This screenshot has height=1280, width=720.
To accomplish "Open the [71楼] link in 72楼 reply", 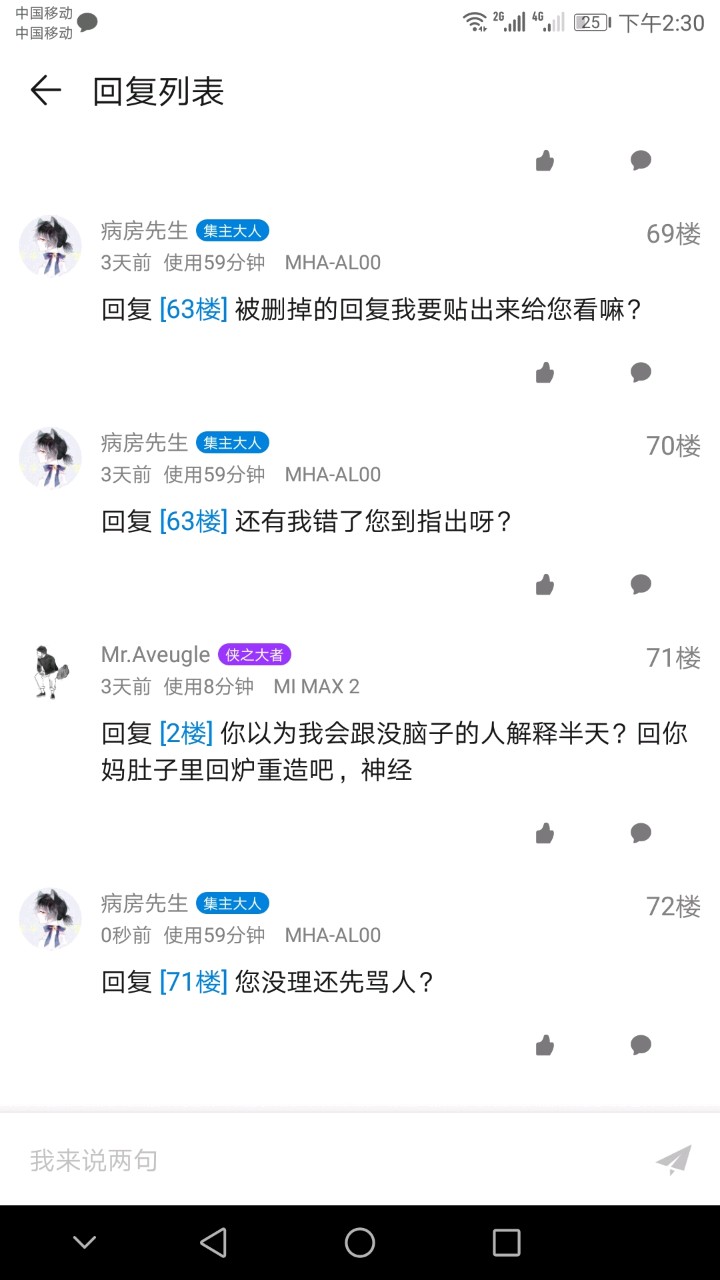I will click(x=193, y=982).
